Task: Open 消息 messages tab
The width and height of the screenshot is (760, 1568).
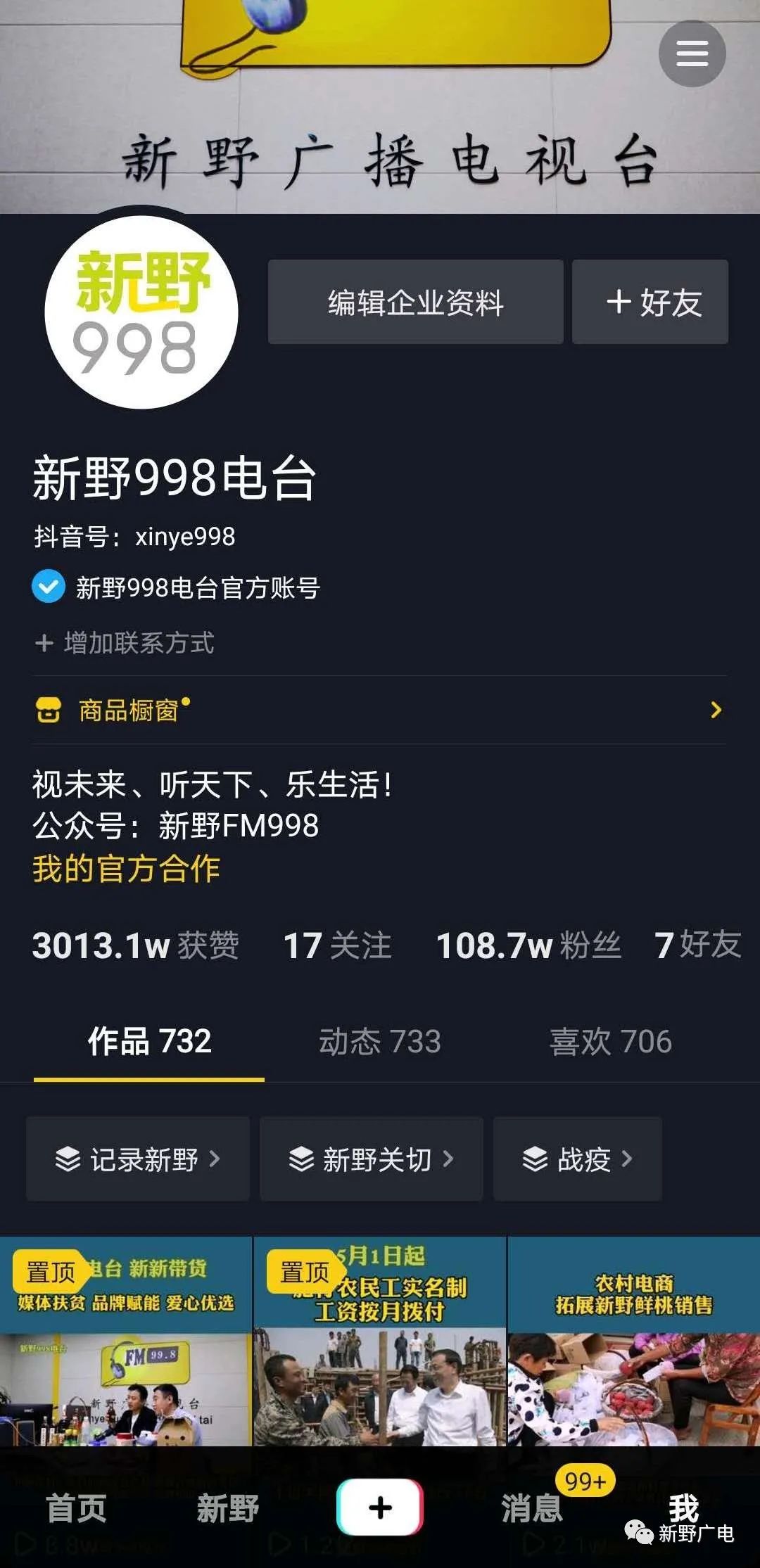Action: pos(532,1508)
